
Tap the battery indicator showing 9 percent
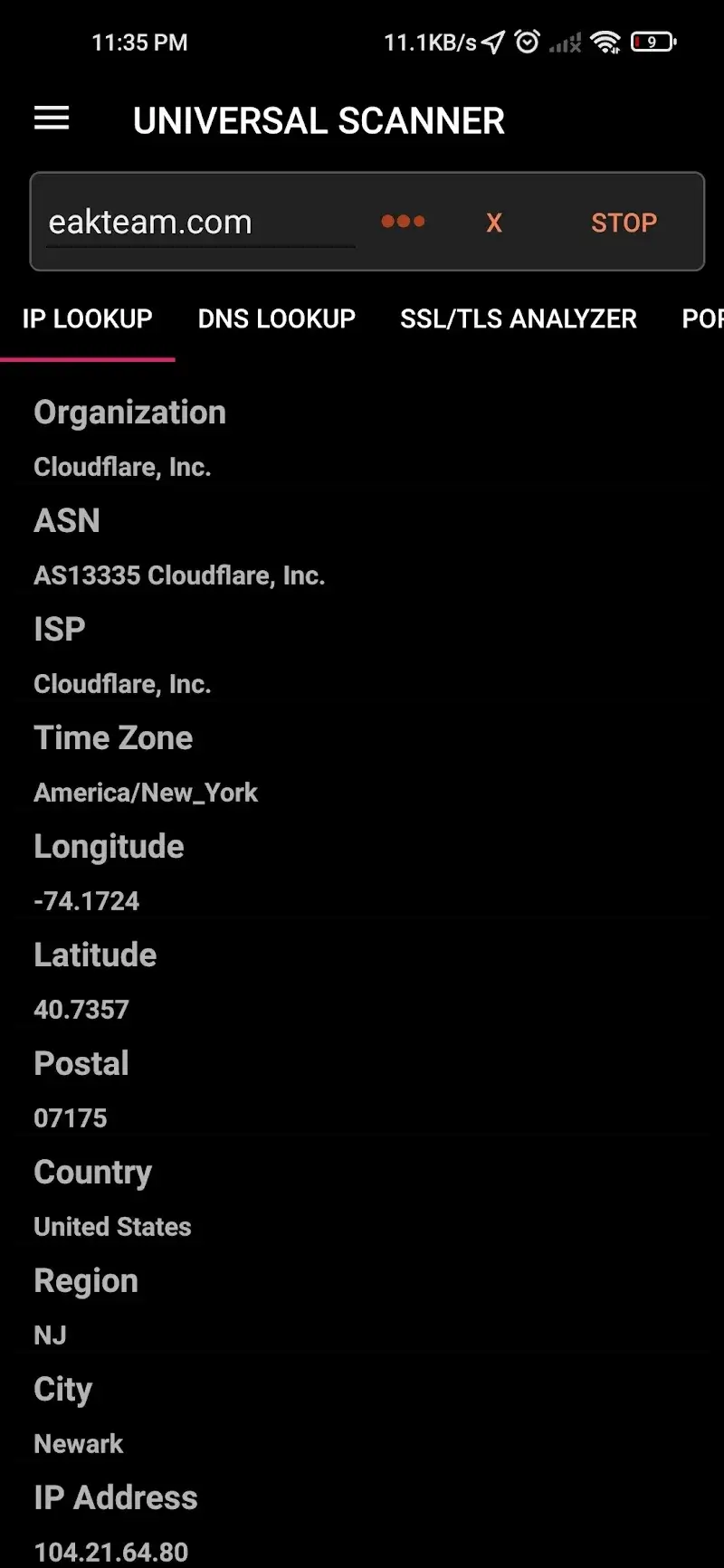(x=653, y=41)
